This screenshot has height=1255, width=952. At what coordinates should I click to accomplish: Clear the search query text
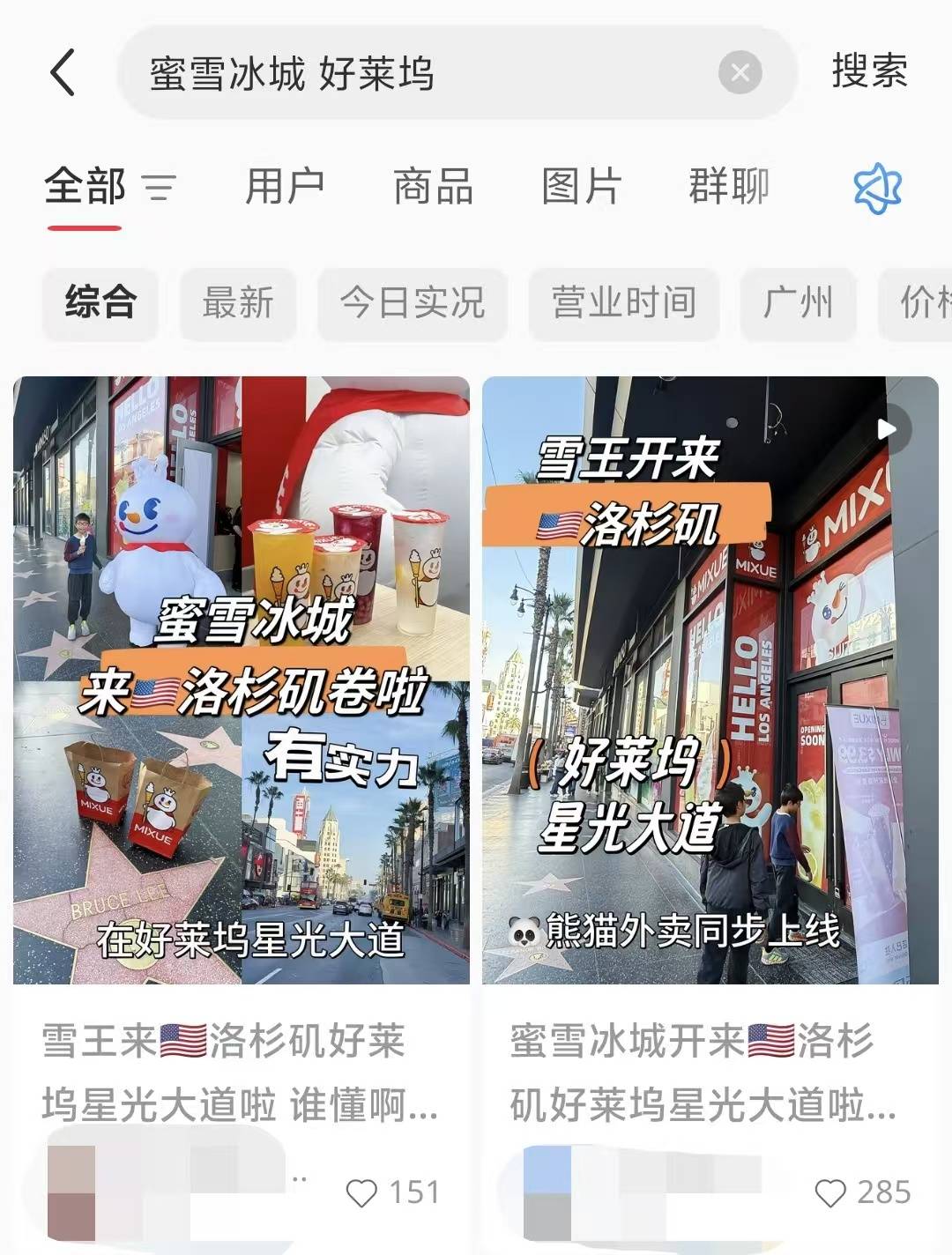[740, 73]
